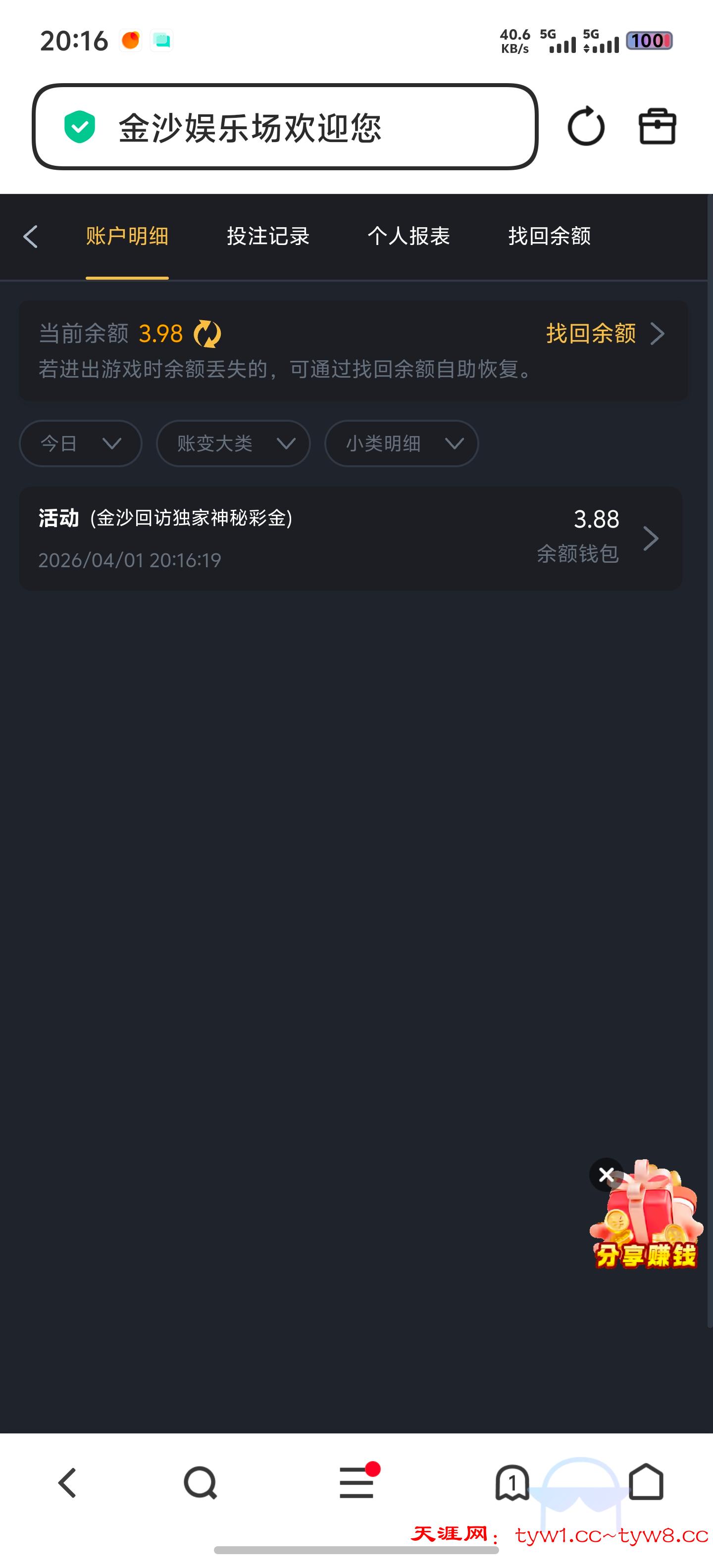This screenshot has width=713, height=1568.
Task: Tap the orange balance refresh icon next to 3.98
Action: coord(207,334)
